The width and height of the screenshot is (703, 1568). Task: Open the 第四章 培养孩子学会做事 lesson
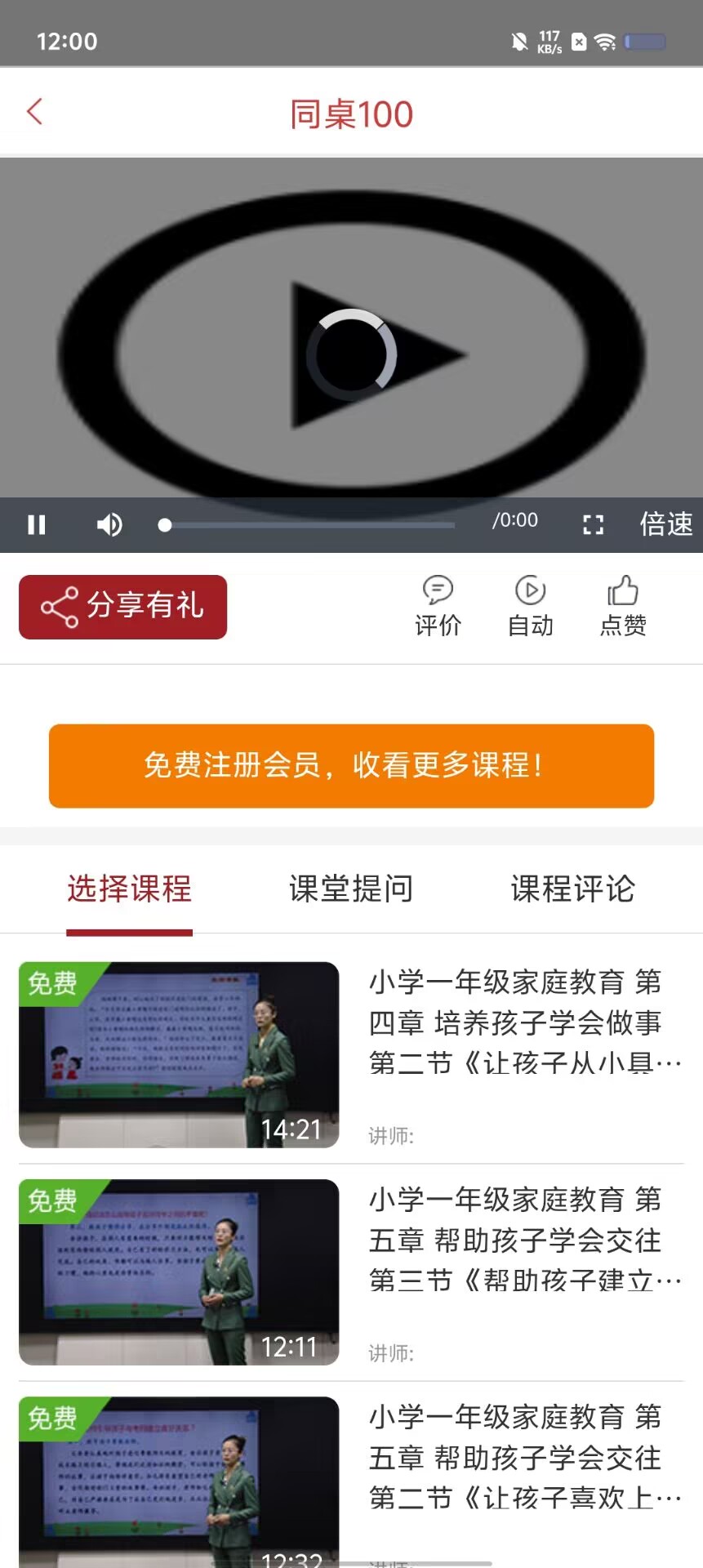(x=351, y=1055)
